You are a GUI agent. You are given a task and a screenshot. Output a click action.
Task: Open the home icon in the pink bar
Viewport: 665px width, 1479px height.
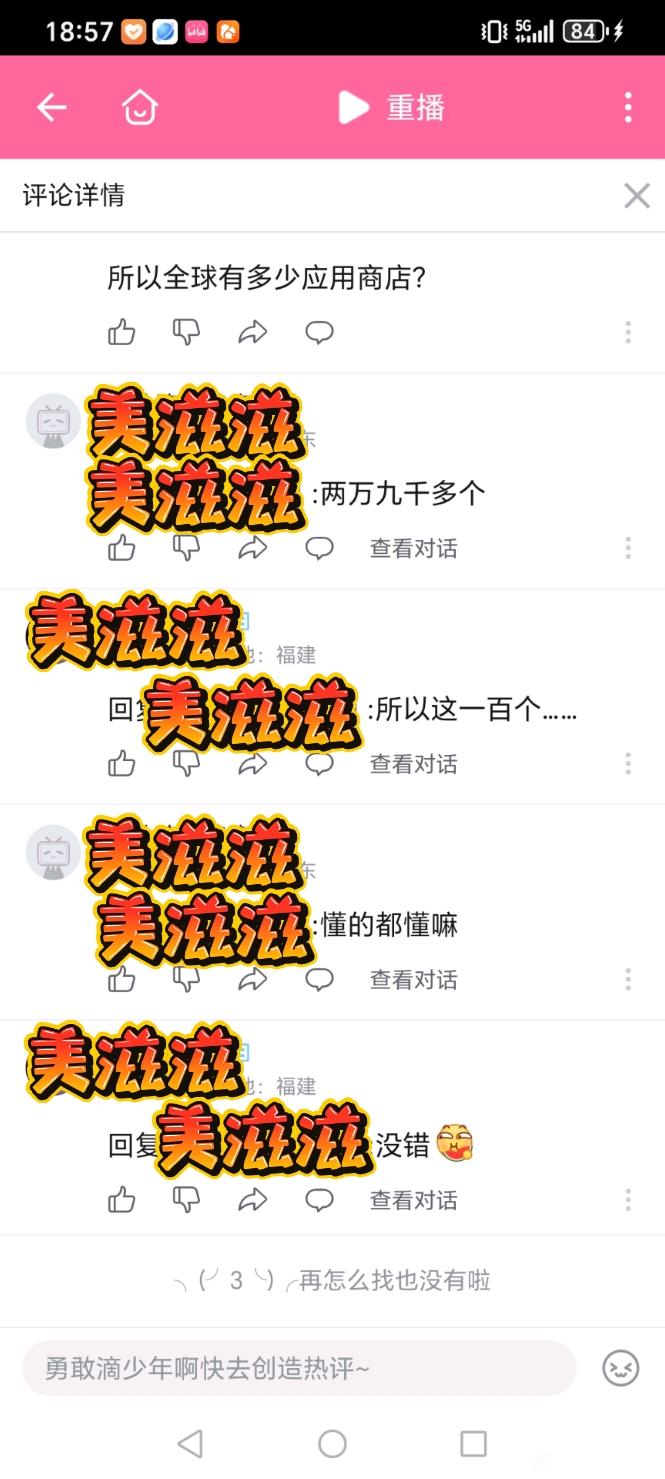tap(140, 107)
